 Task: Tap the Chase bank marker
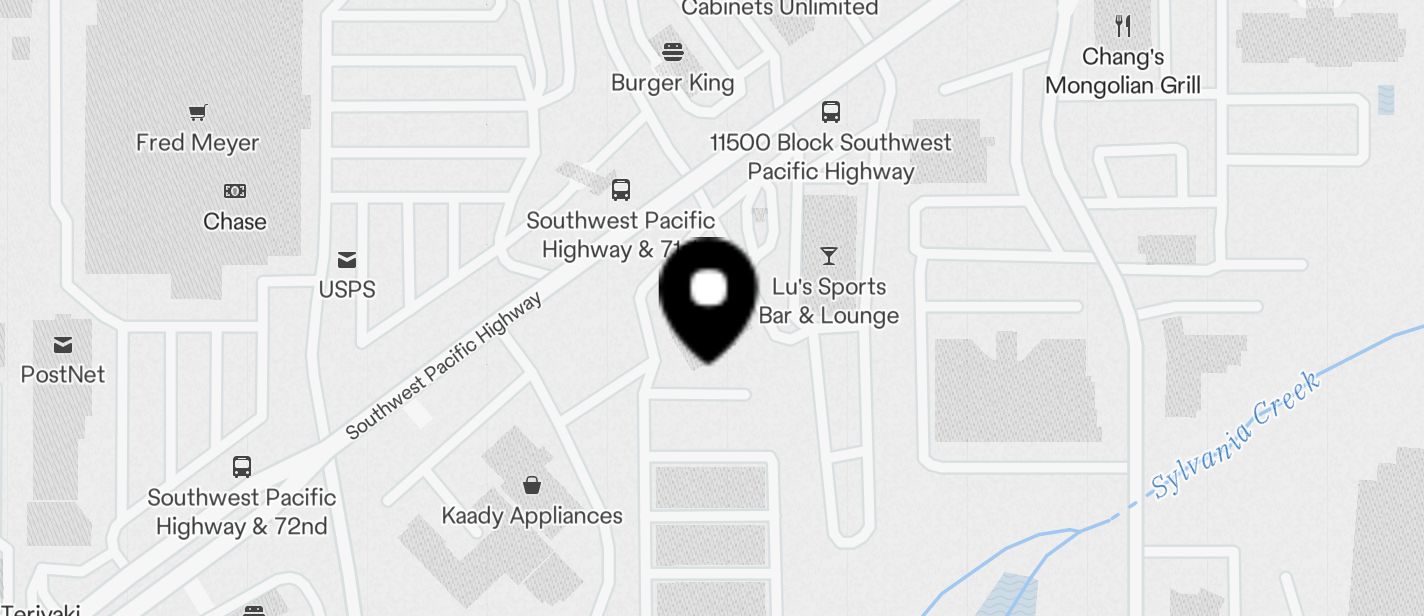[235, 191]
